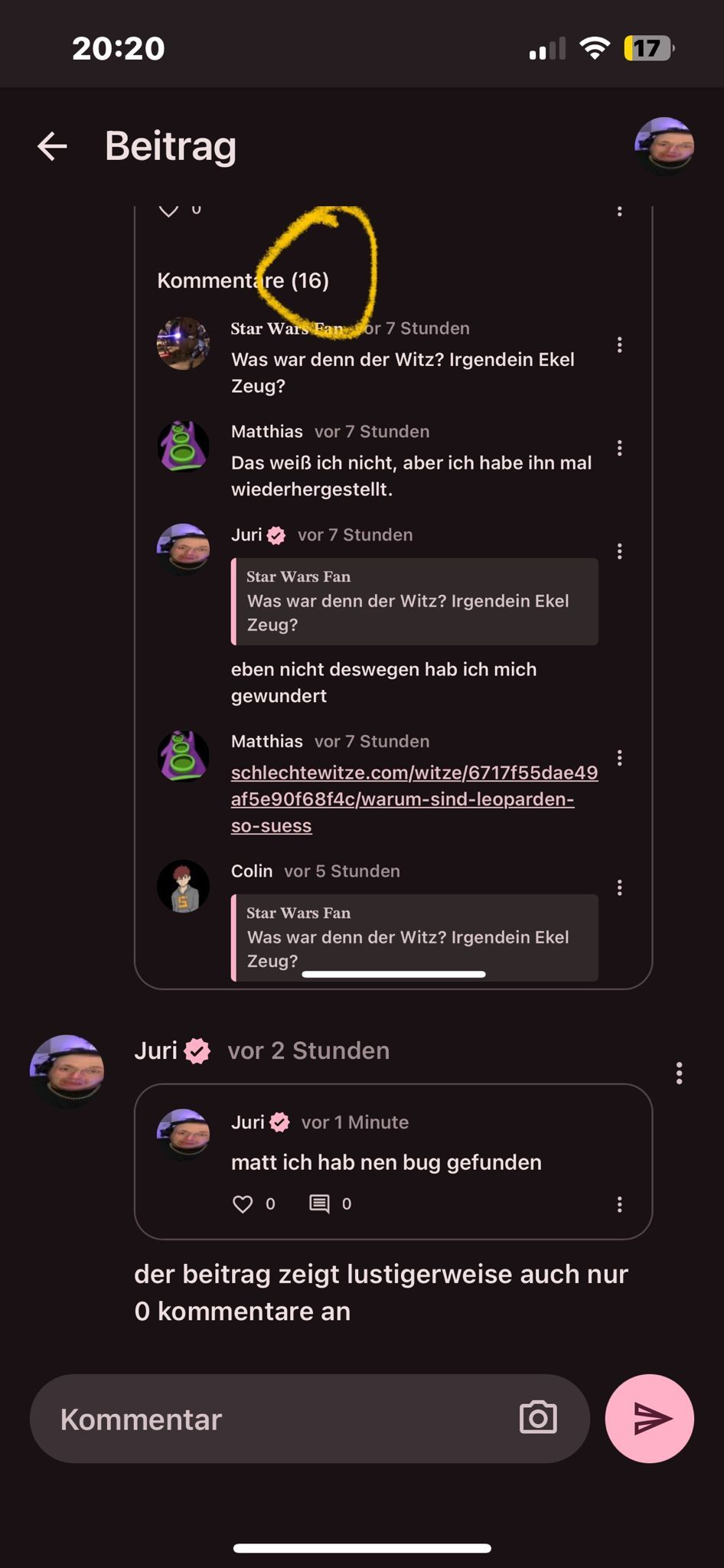This screenshot has width=724, height=1568.
Task: Open options on Colin's comment
Action: pyautogui.click(x=619, y=887)
